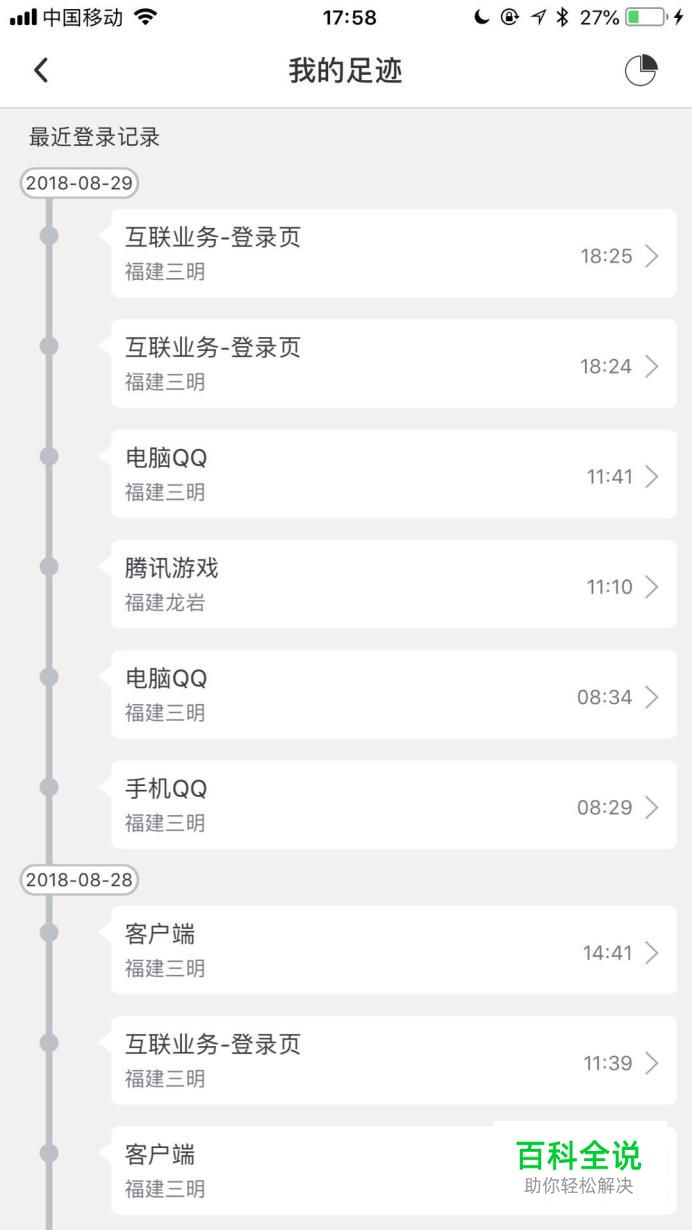The width and height of the screenshot is (692, 1230).
Task: View 电脑QQ login at 08:34
Action: tap(393, 694)
